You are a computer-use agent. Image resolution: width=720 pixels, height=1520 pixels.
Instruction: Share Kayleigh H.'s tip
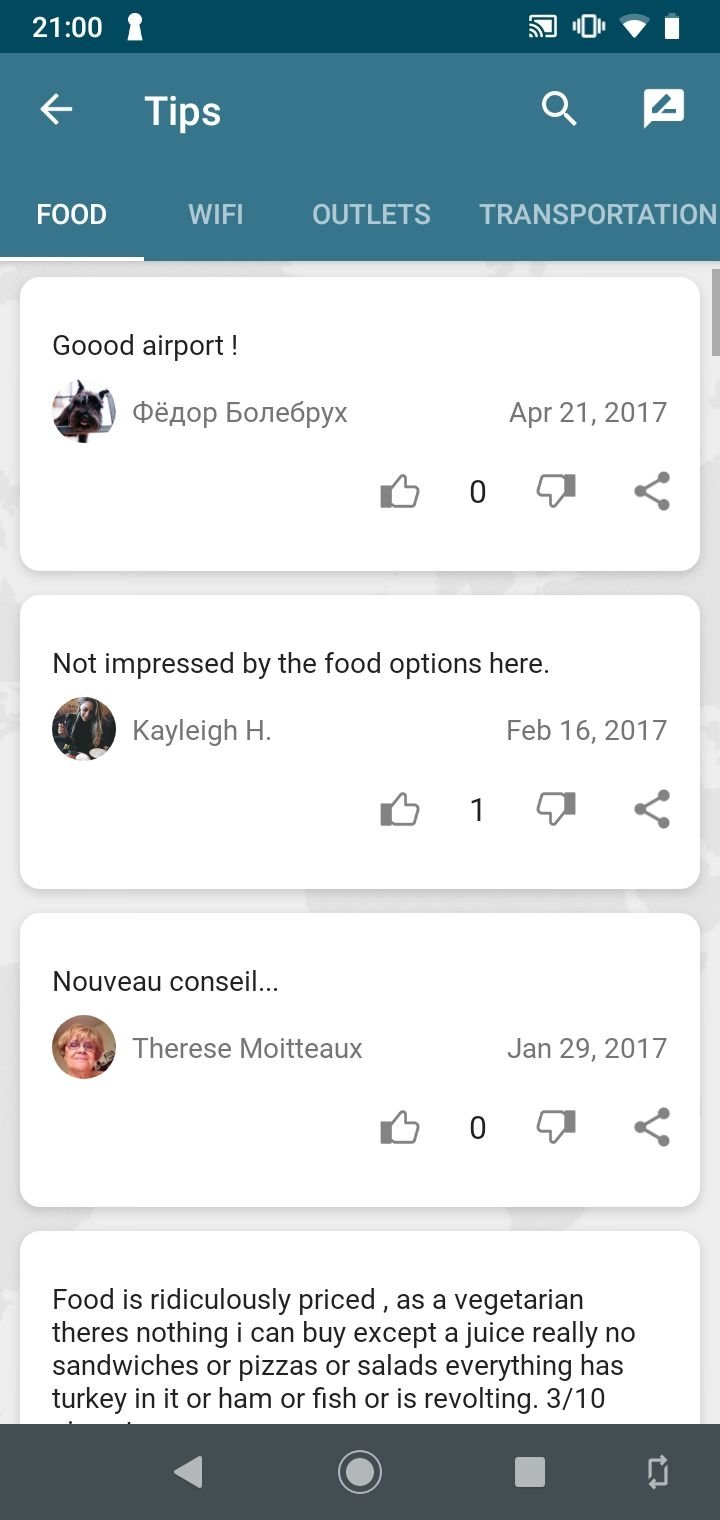(652, 810)
